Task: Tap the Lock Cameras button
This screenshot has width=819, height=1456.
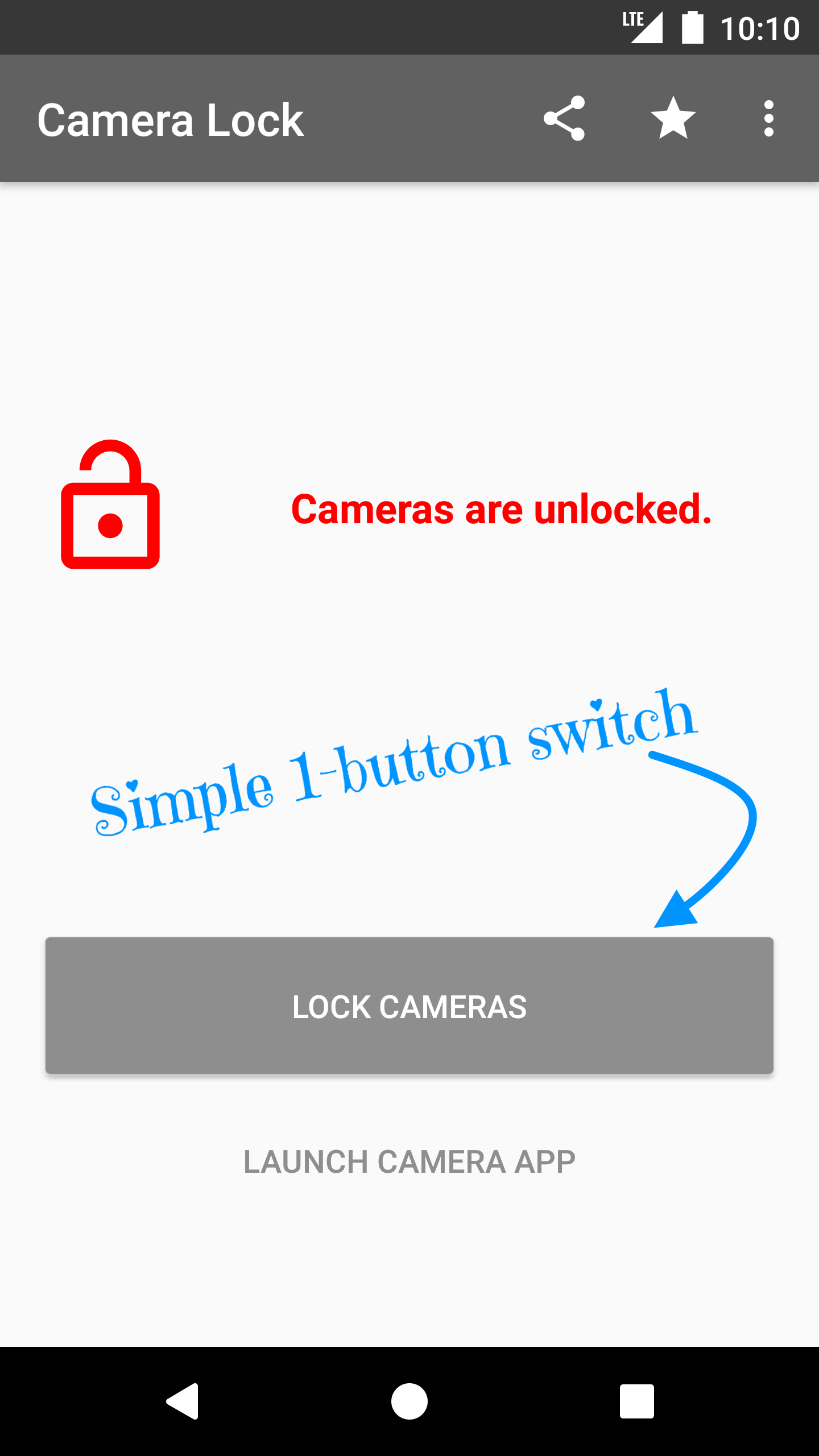Action: coord(409,1006)
